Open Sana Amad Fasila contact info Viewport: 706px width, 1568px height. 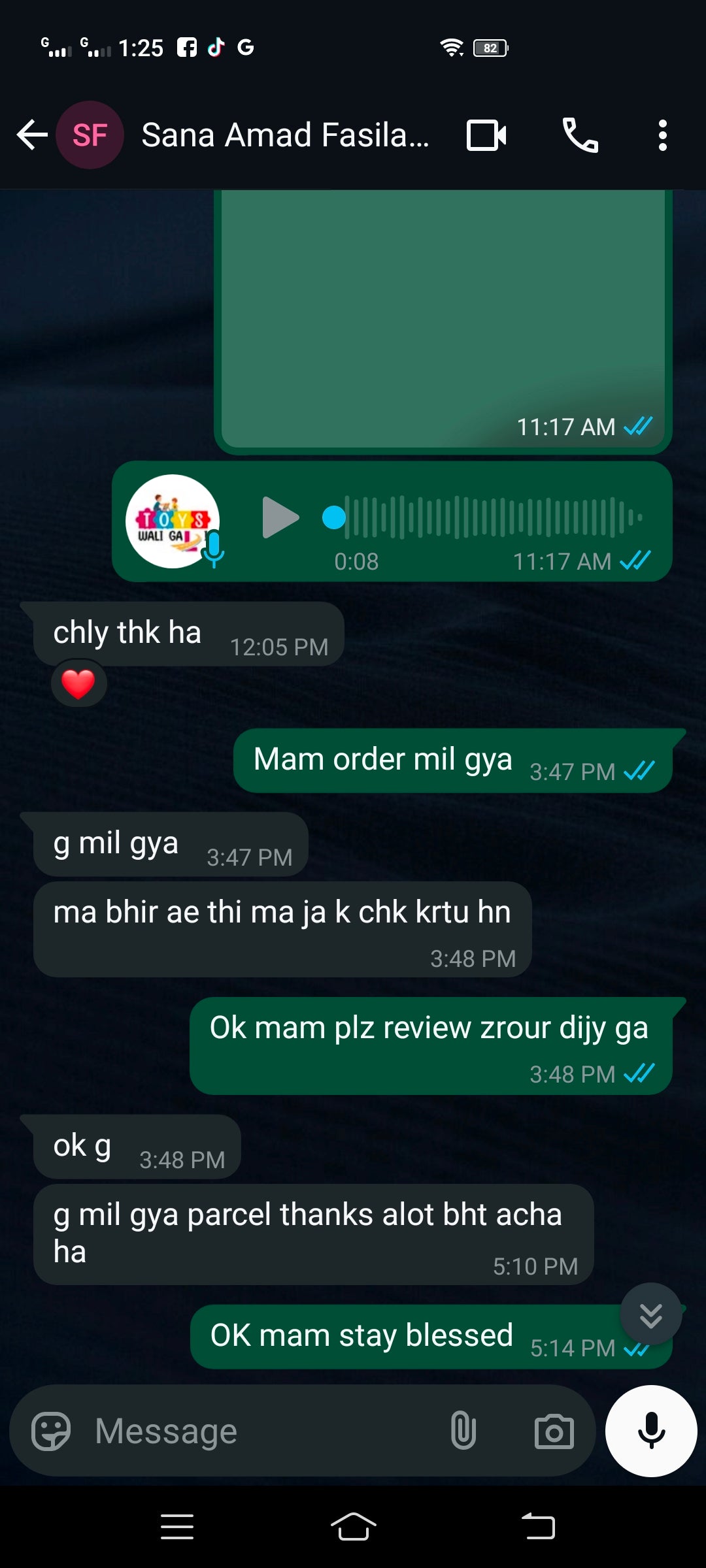coord(285,135)
